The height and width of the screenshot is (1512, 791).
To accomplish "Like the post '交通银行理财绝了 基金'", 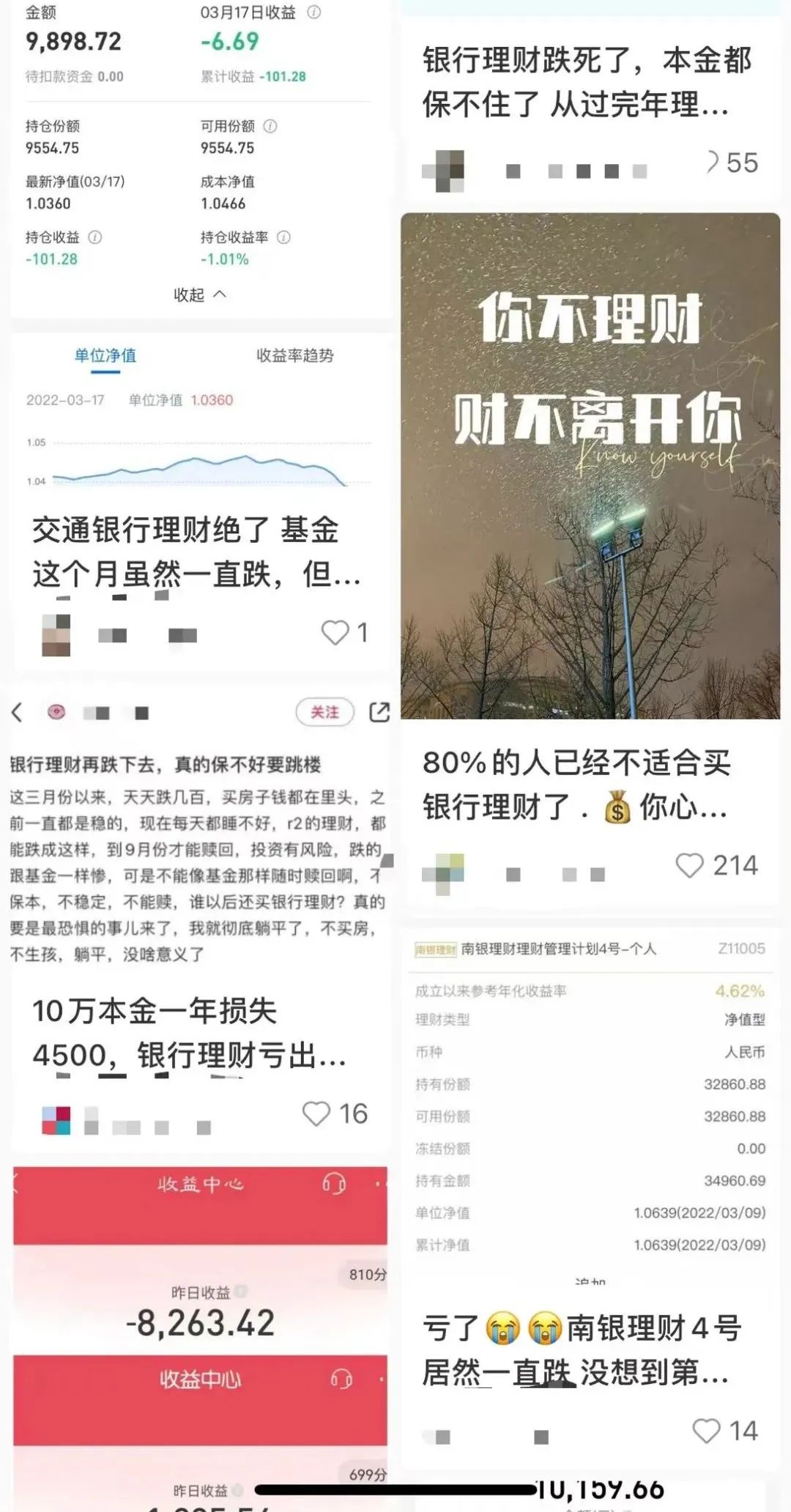I will click(335, 632).
